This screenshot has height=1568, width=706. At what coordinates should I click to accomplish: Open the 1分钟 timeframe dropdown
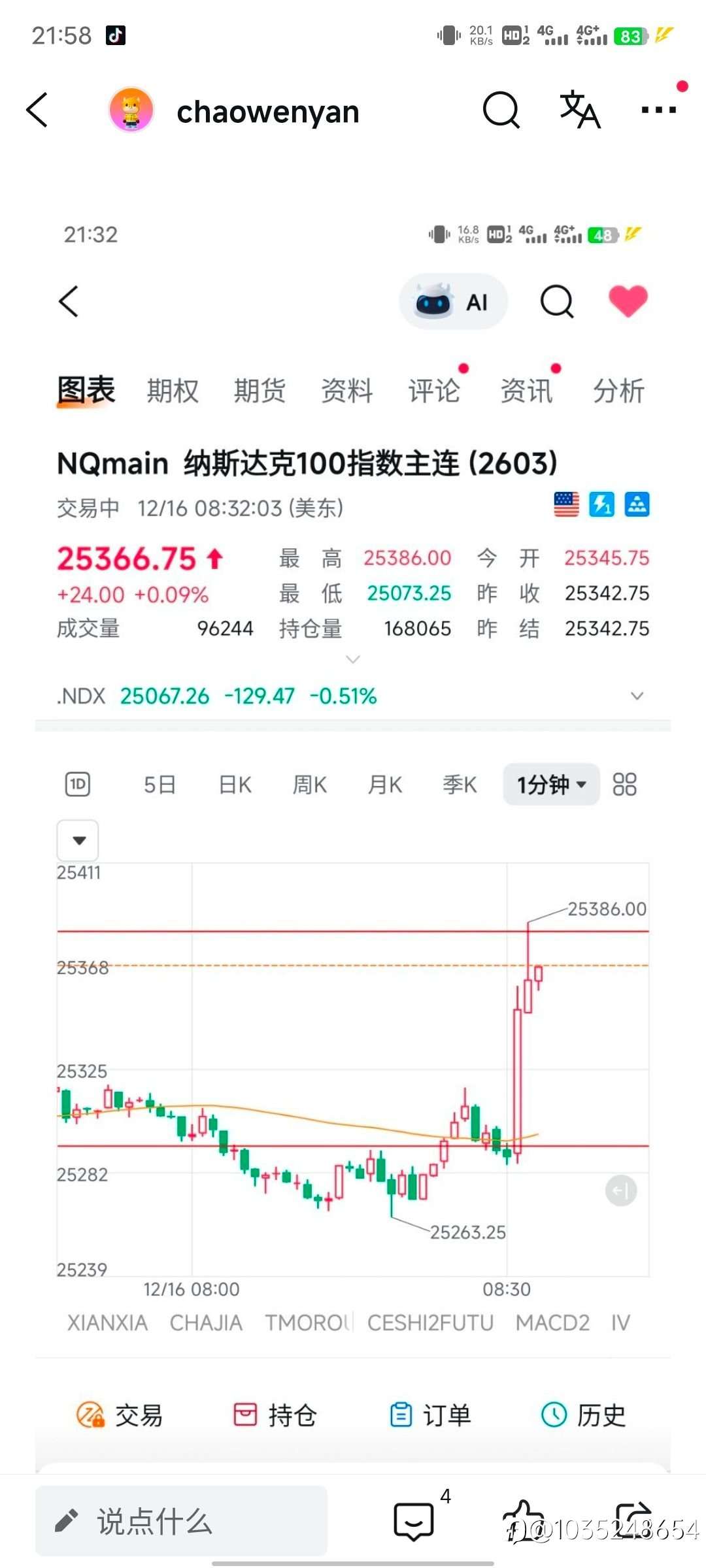[551, 784]
